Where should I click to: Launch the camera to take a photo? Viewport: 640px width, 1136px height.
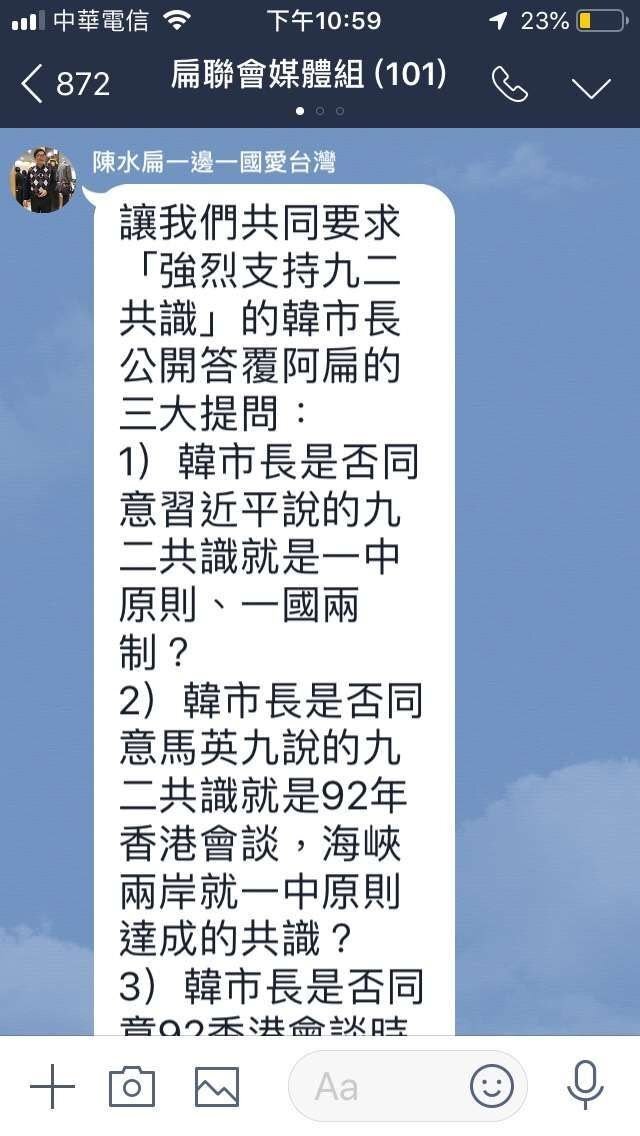pyautogui.click(x=132, y=1086)
